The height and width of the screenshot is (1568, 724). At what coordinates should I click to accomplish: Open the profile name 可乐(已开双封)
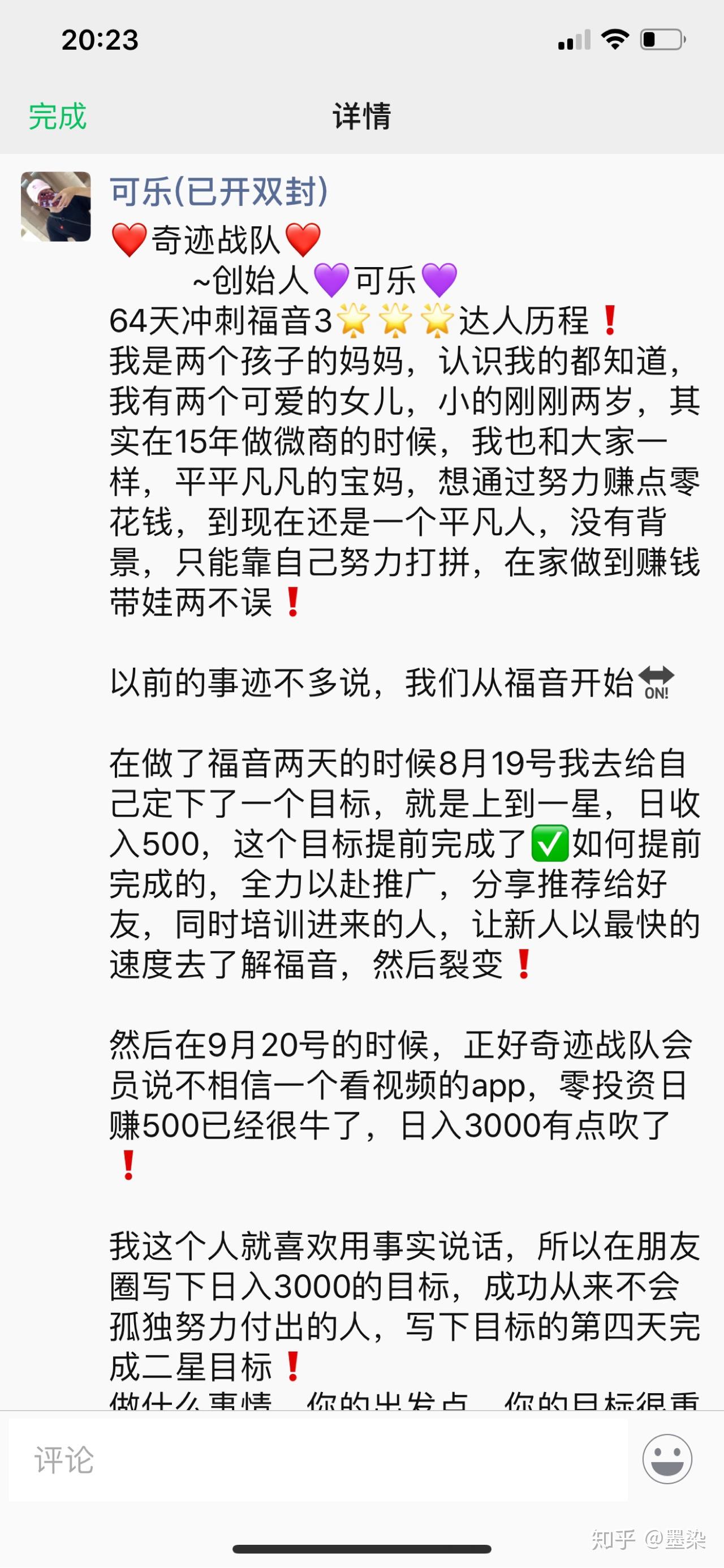pyautogui.click(x=219, y=192)
